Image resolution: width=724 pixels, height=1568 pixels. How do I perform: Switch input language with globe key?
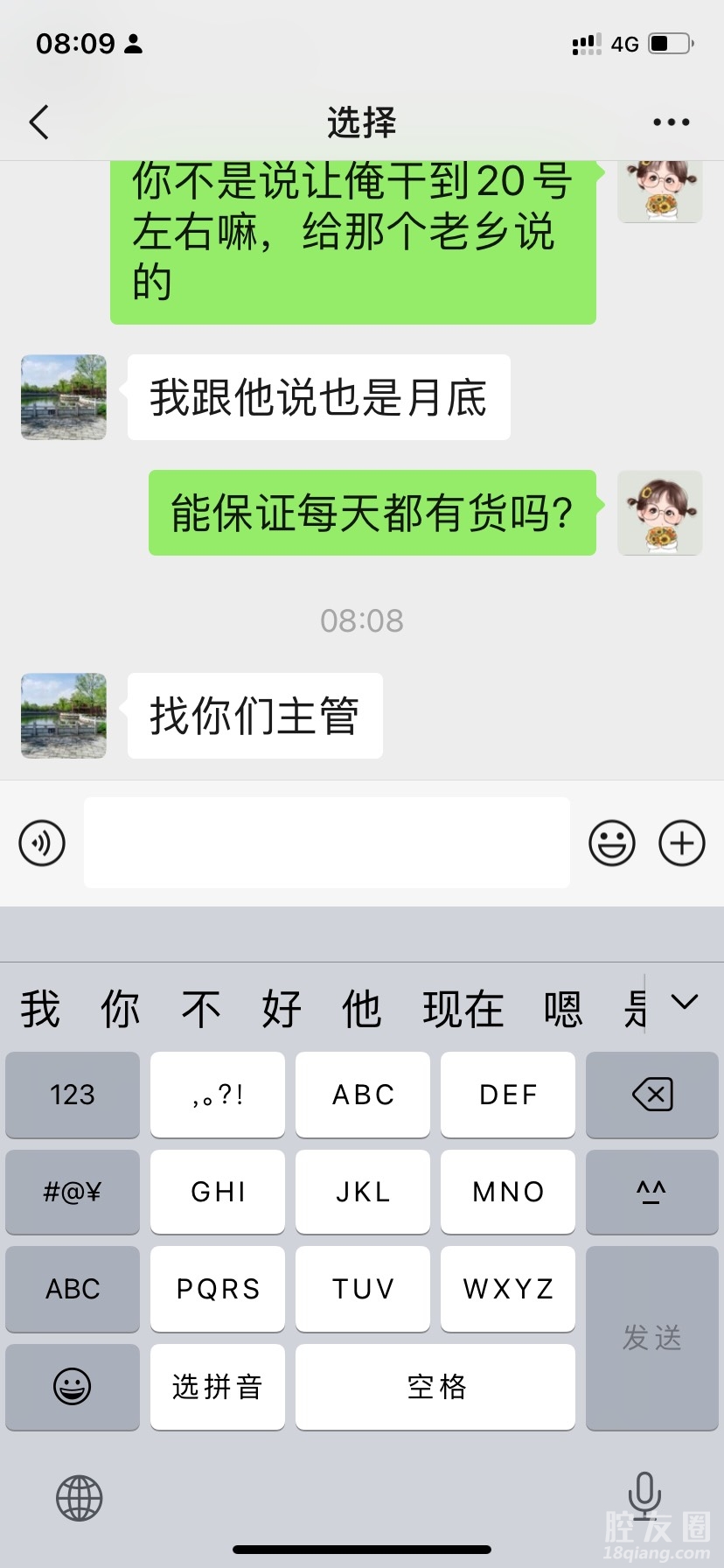point(80,1498)
